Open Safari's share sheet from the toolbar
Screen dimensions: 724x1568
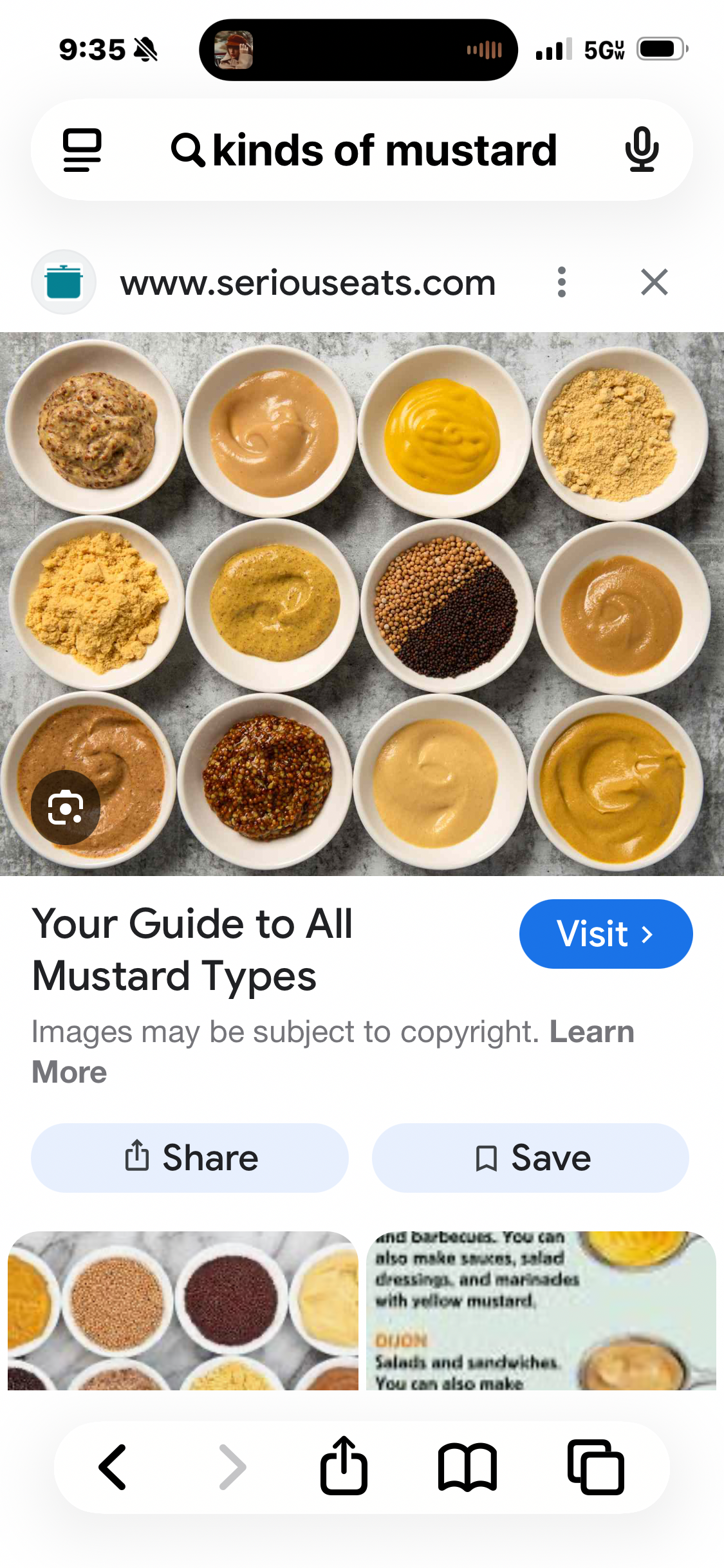344,1466
